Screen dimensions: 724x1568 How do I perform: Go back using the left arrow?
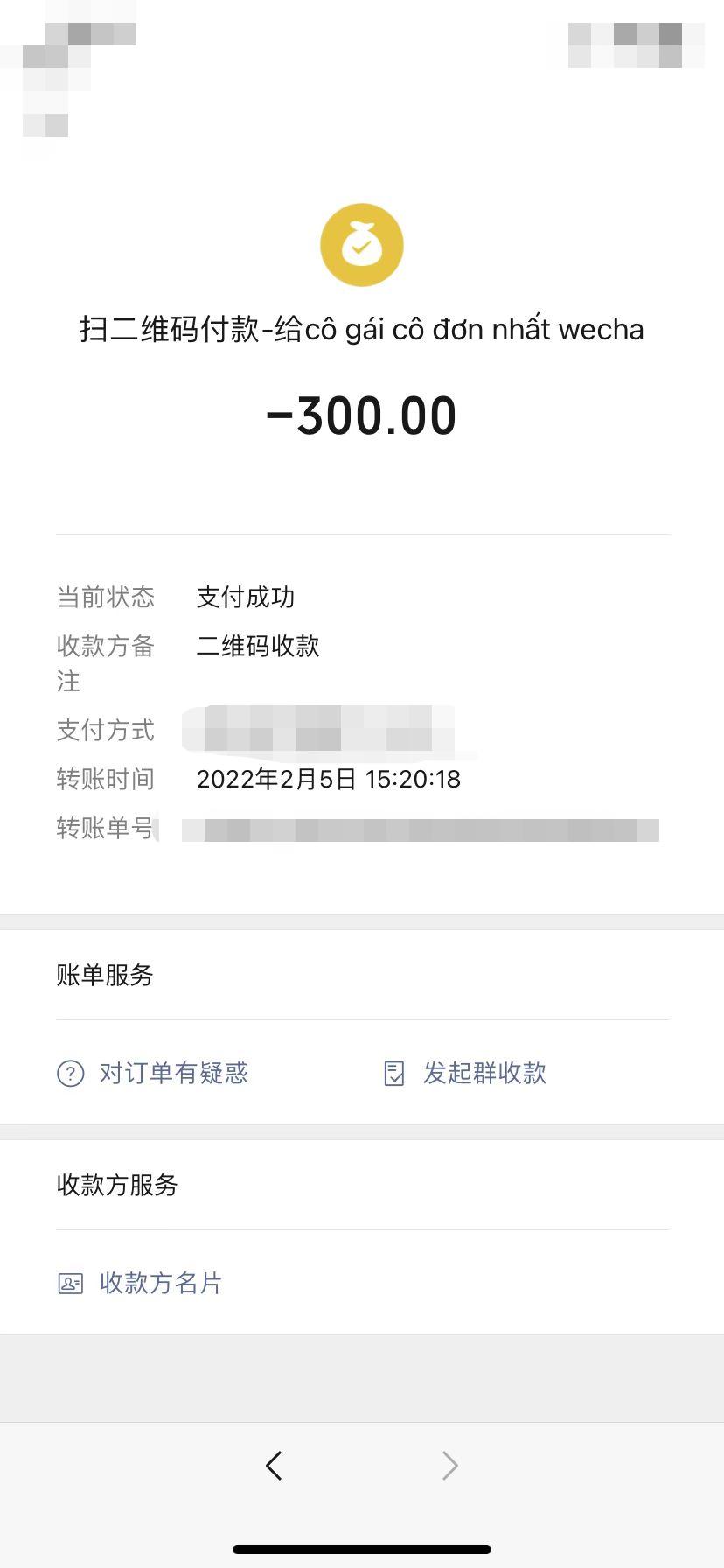point(274,1466)
